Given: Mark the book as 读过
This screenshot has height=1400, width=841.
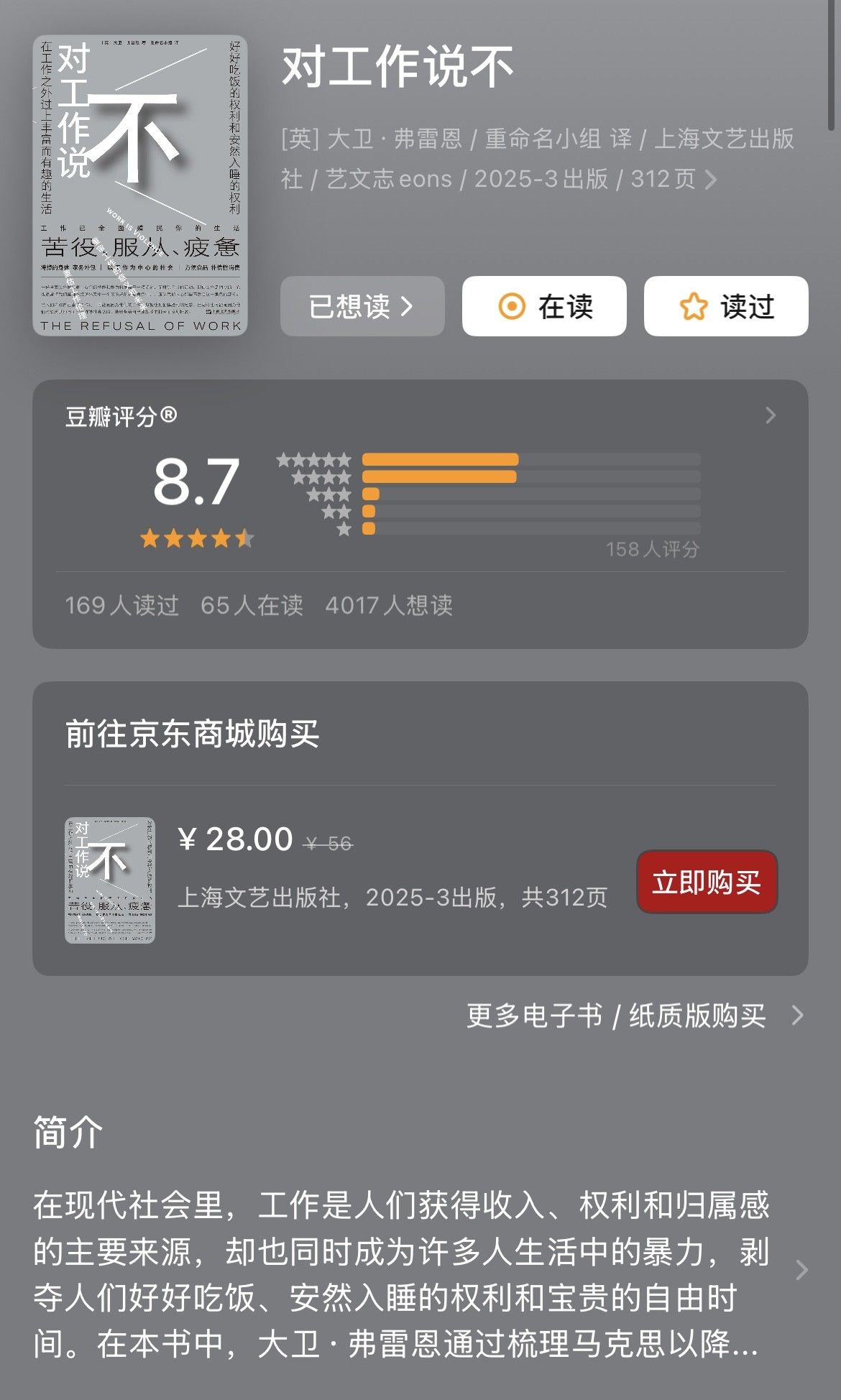Looking at the screenshot, I should click(726, 306).
